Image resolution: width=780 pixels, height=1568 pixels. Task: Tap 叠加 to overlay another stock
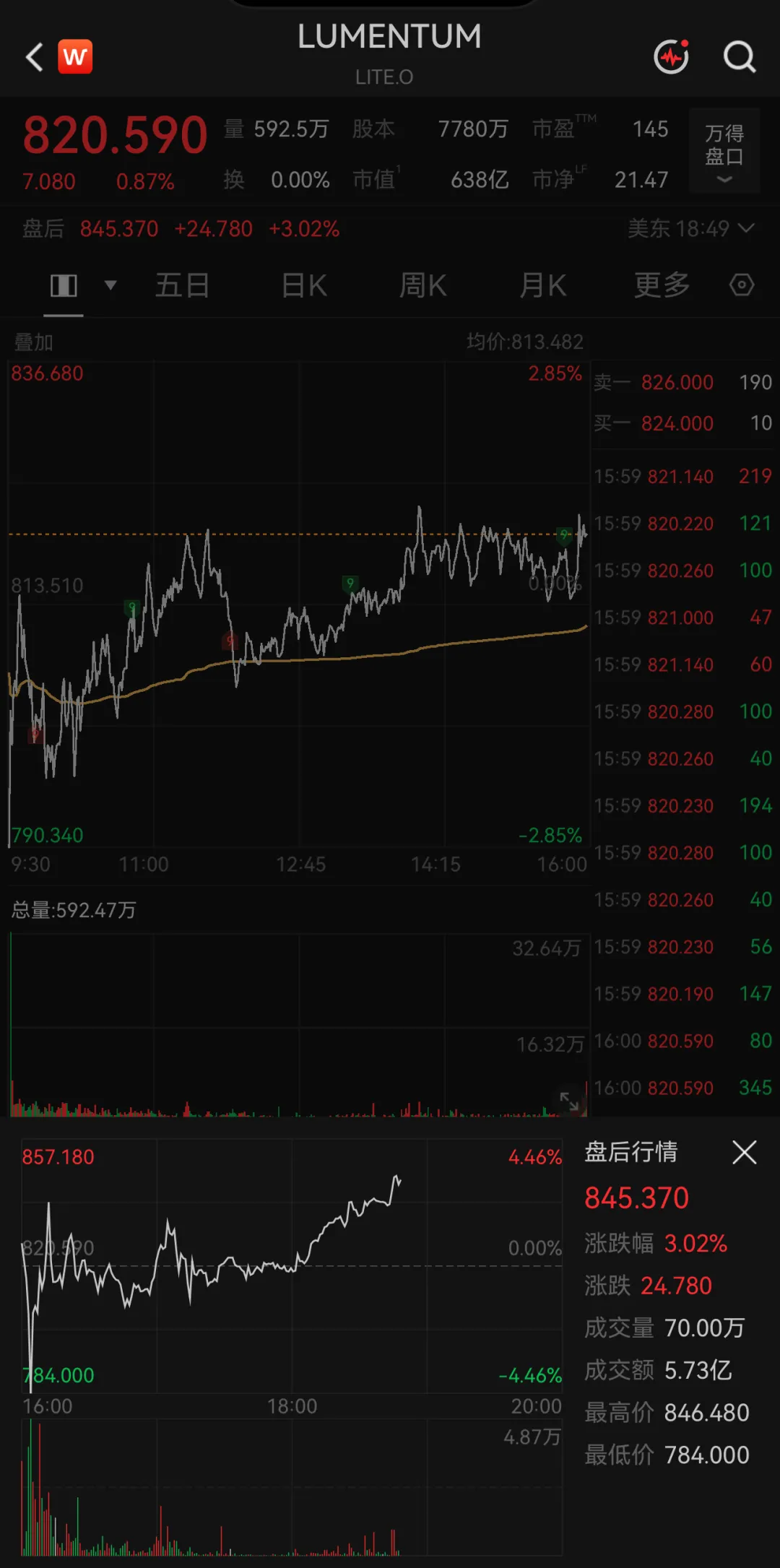(x=34, y=342)
